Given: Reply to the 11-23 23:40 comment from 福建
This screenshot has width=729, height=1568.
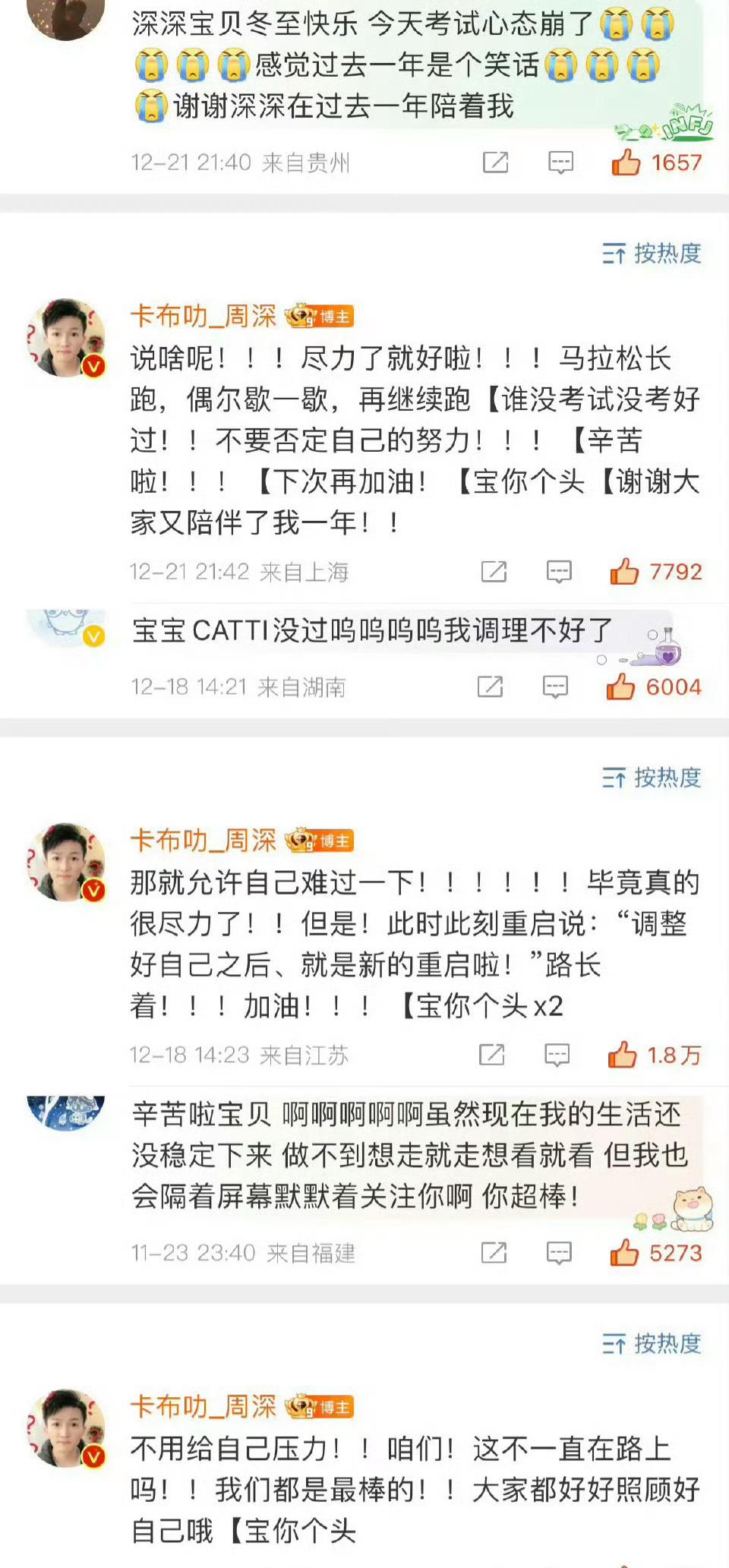Looking at the screenshot, I should (559, 1253).
